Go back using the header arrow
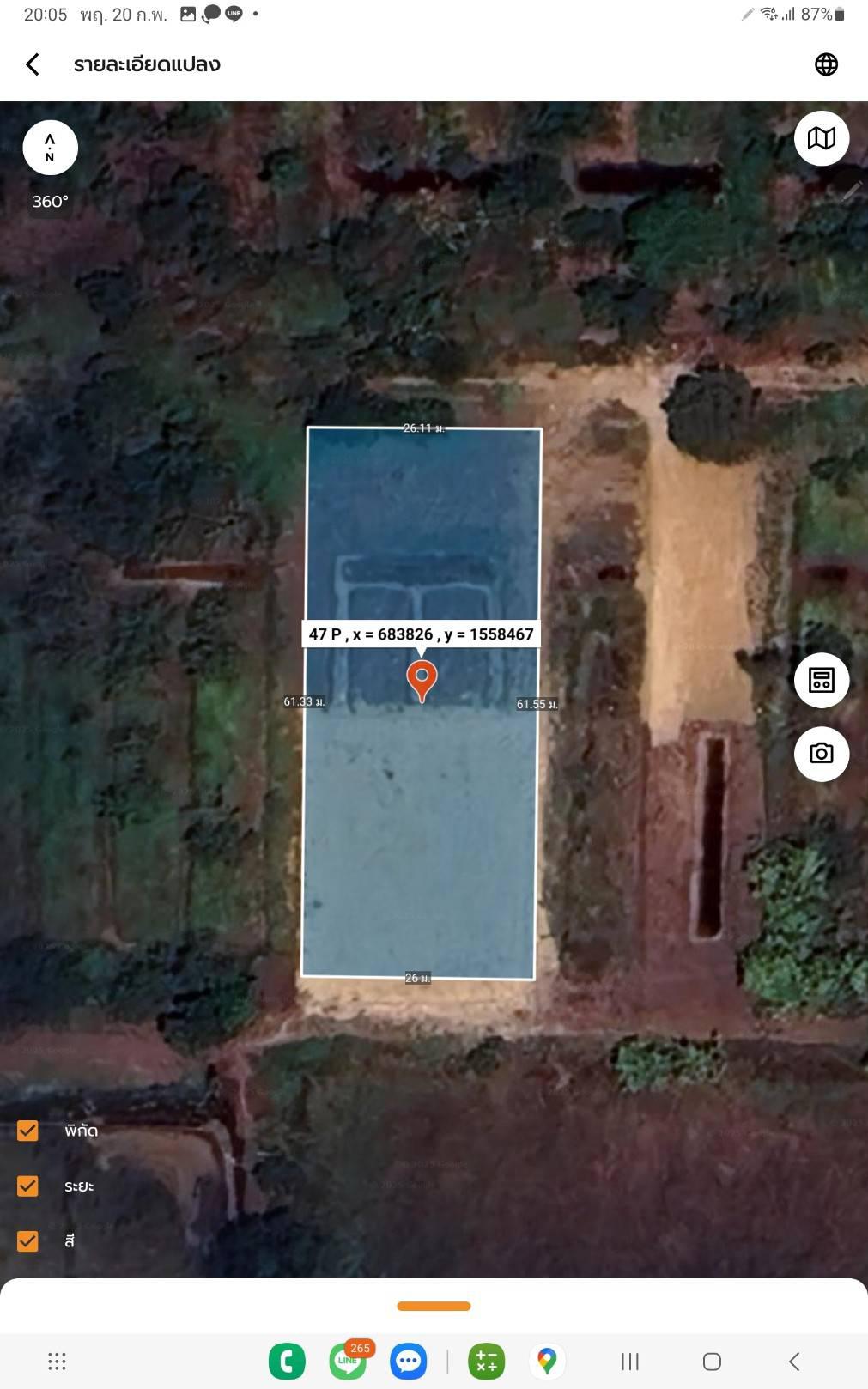Viewport: 868px width, 1389px height. pyautogui.click(x=33, y=64)
